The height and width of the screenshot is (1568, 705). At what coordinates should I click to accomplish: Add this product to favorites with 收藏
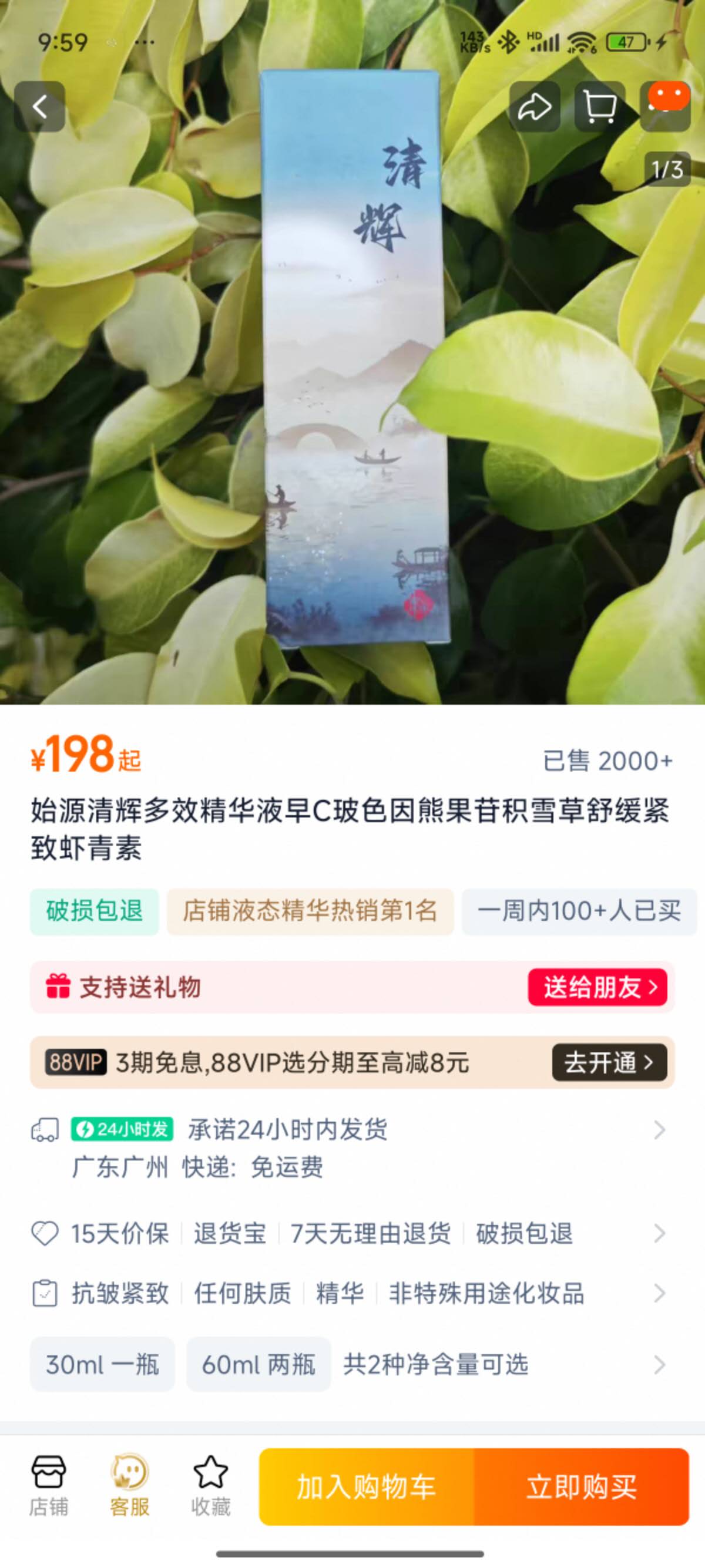tap(211, 1486)
